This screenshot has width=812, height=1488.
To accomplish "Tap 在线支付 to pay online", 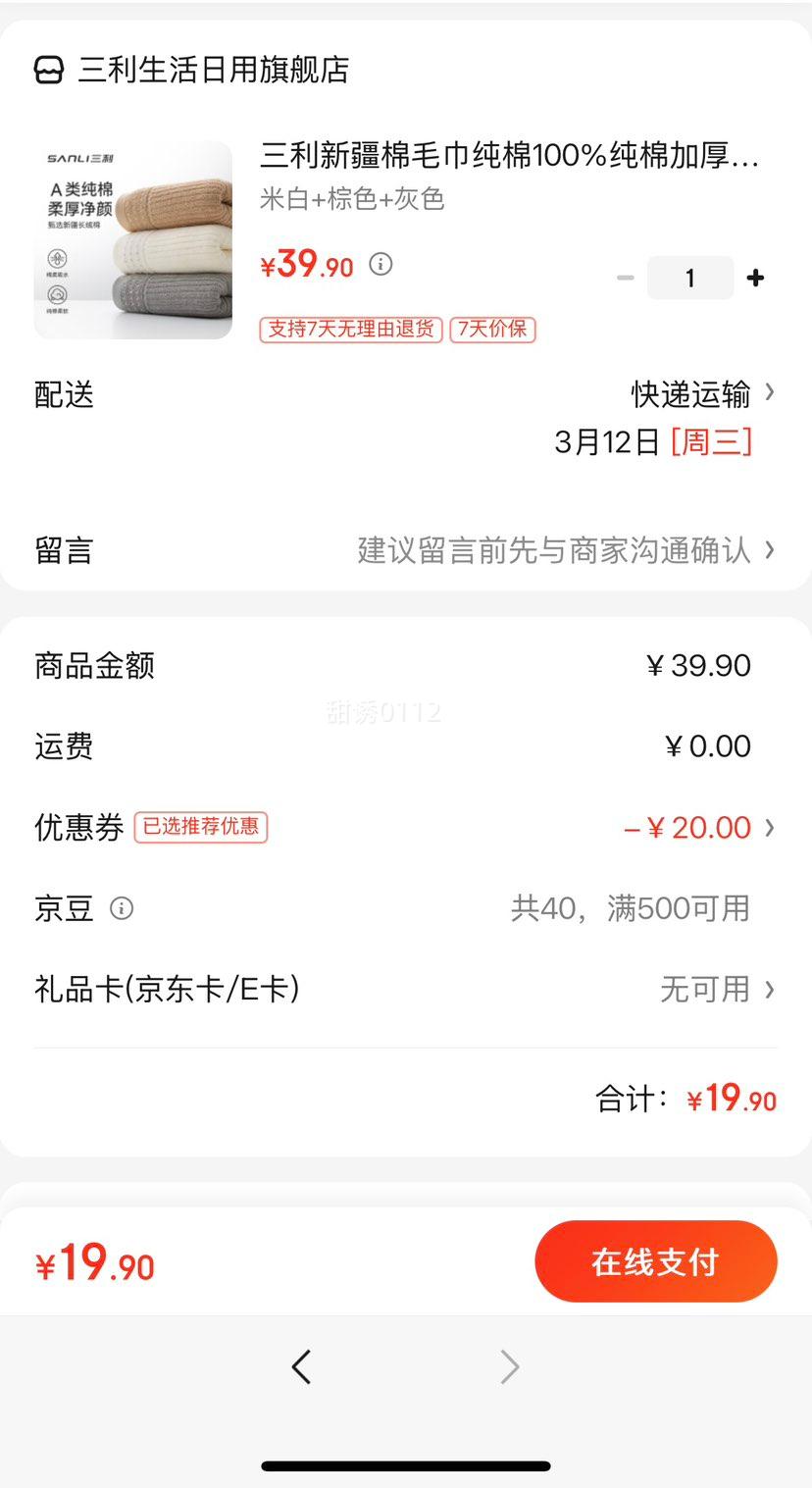I will [x=655, y=1261].
